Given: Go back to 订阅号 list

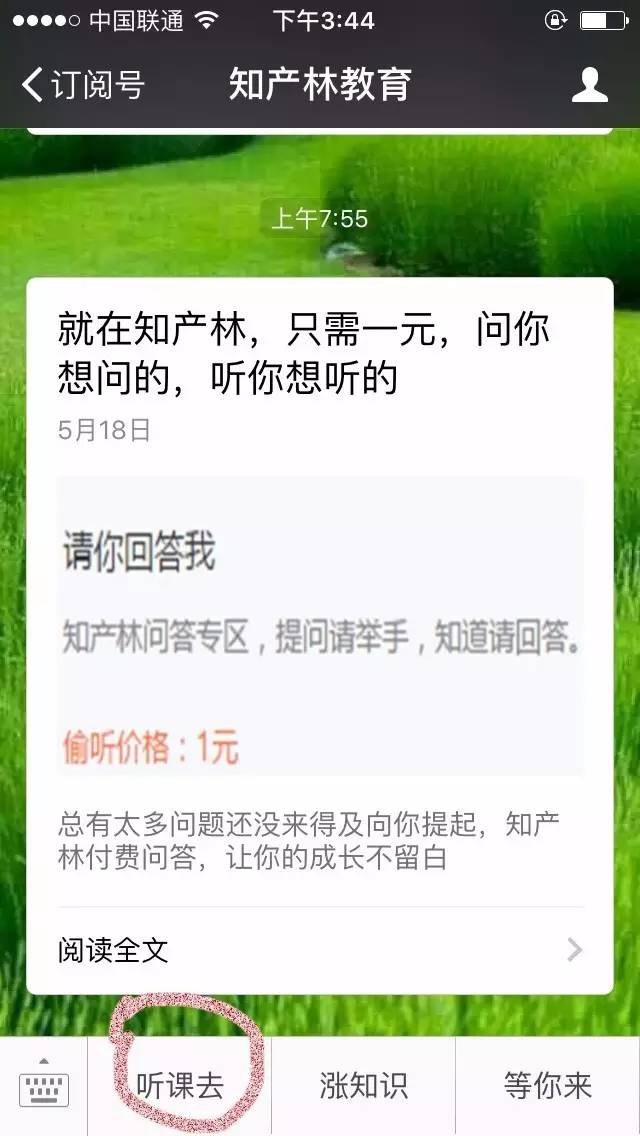Looking at the screenshot, I should (x=82, y=85).
